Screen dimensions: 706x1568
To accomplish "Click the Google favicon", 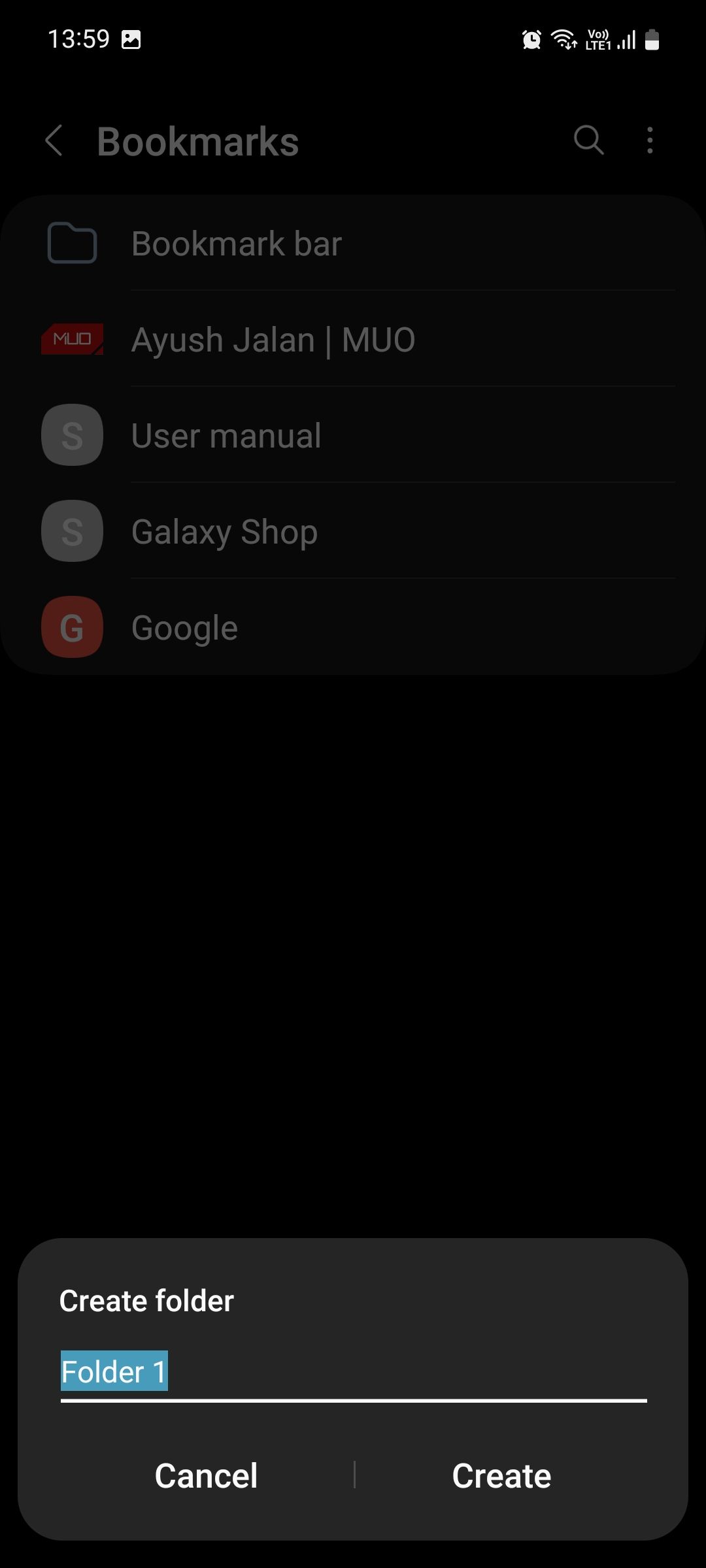I will [x=71, y=627].
